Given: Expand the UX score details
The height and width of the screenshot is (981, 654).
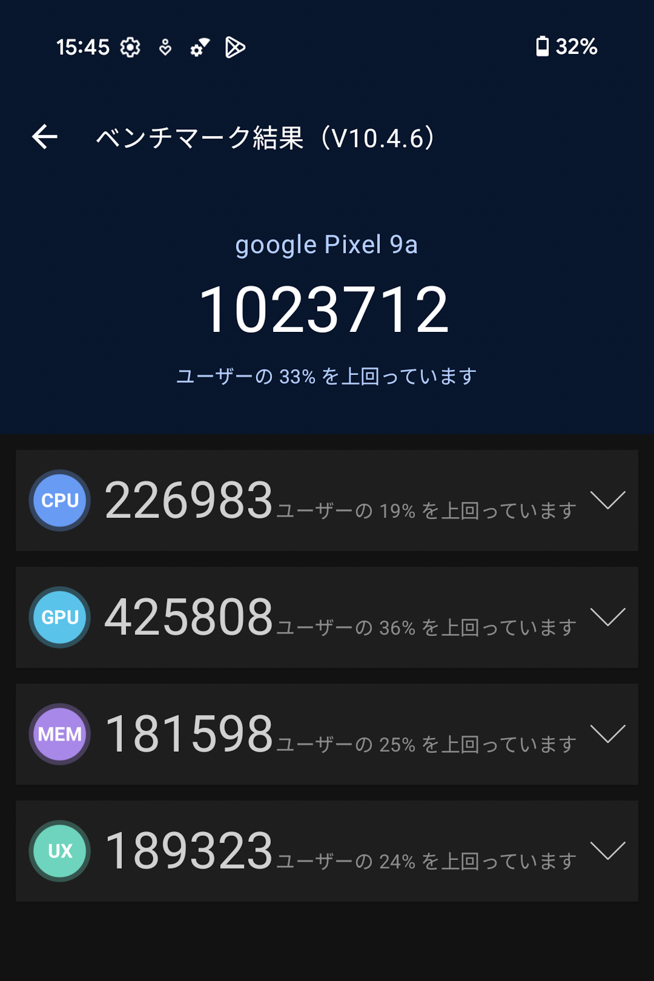Looking at the screenshot, I should coord(607,851).
